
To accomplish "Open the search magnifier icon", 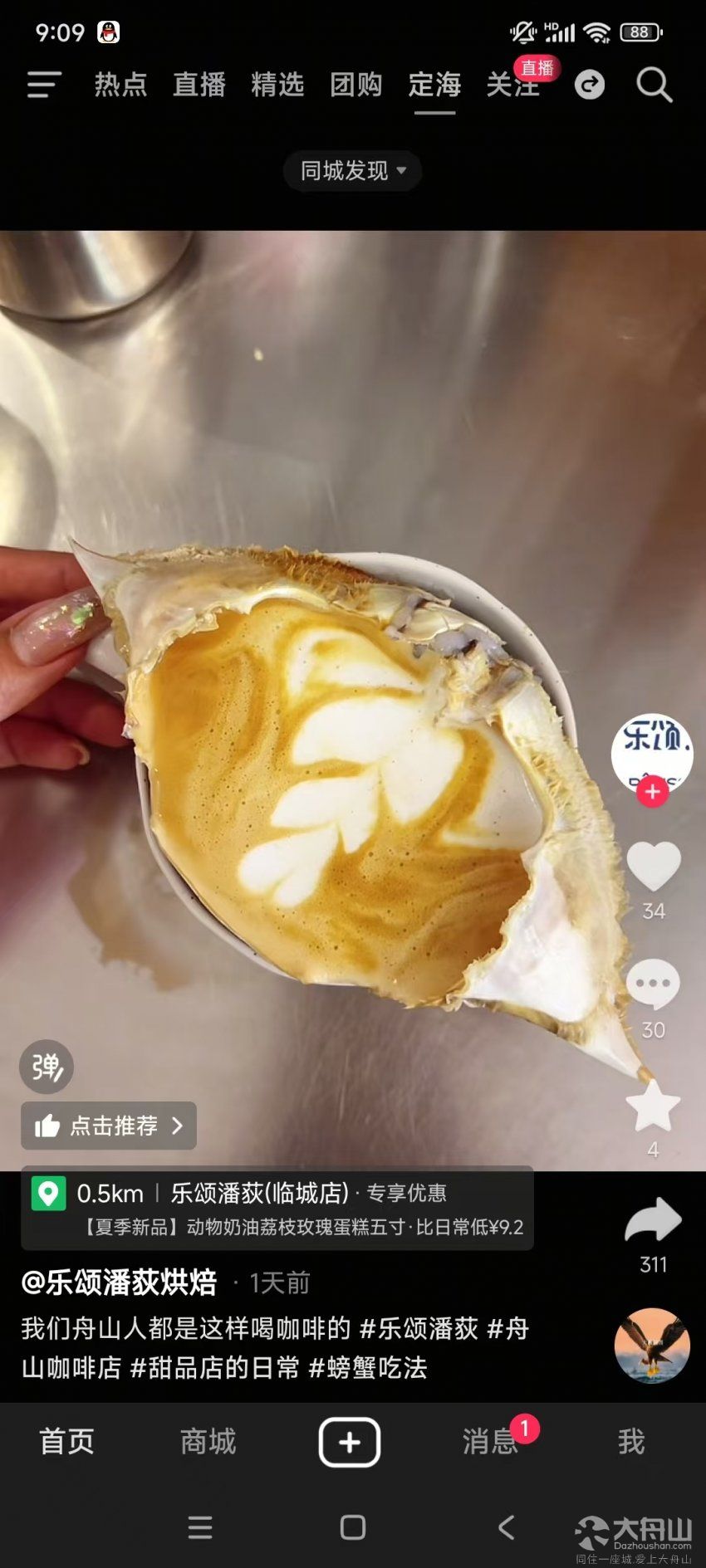I will coord(654,85).
